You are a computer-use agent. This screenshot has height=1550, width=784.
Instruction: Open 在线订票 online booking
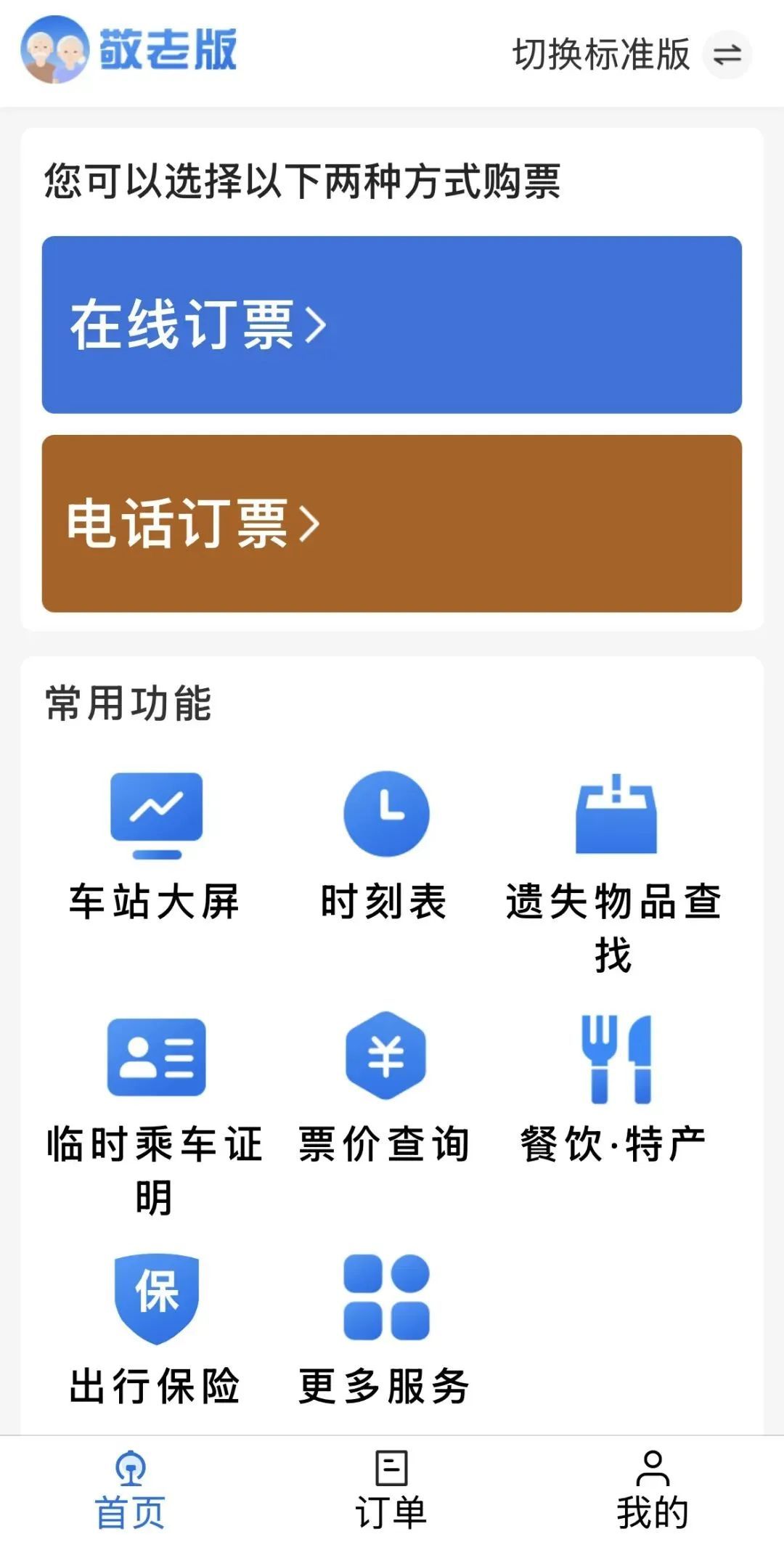[392, 325]
